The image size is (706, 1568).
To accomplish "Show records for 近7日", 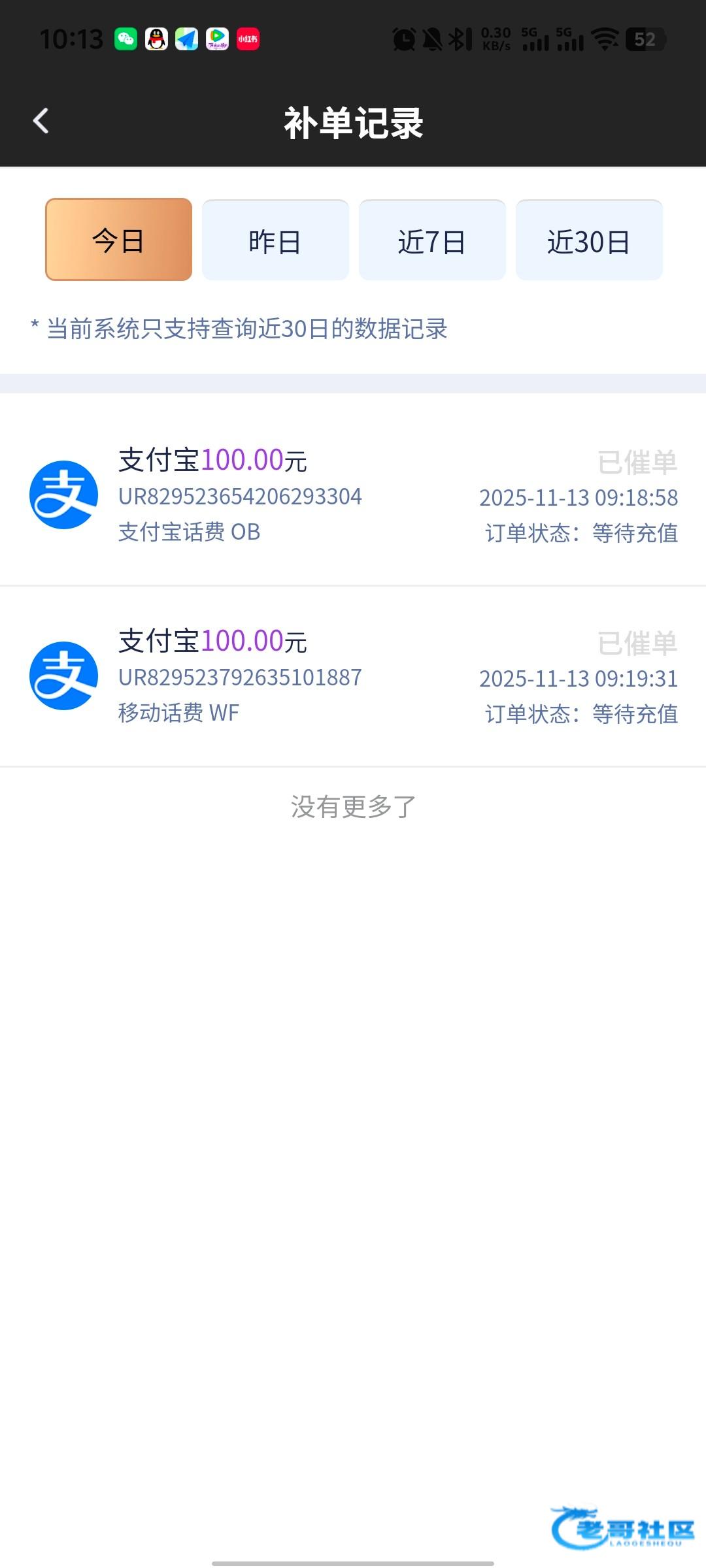I will click(432, 240).
